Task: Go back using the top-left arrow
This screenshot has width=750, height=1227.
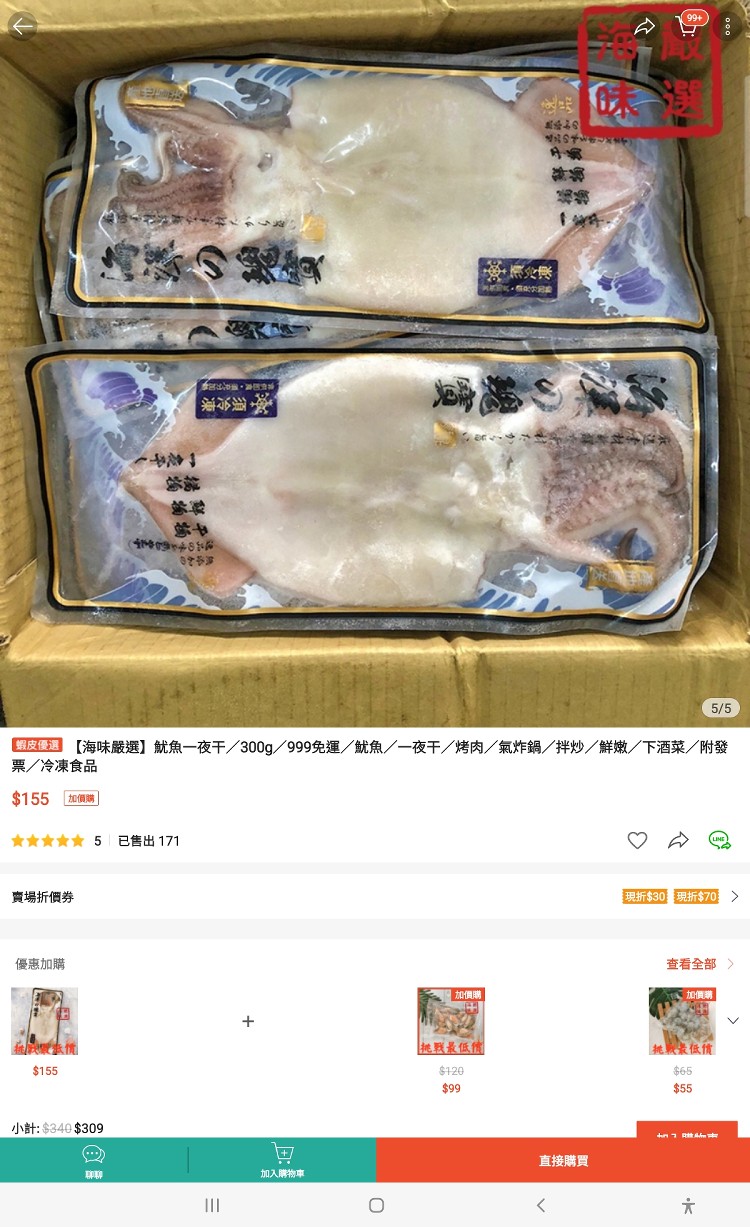Action: click(22, 26)
